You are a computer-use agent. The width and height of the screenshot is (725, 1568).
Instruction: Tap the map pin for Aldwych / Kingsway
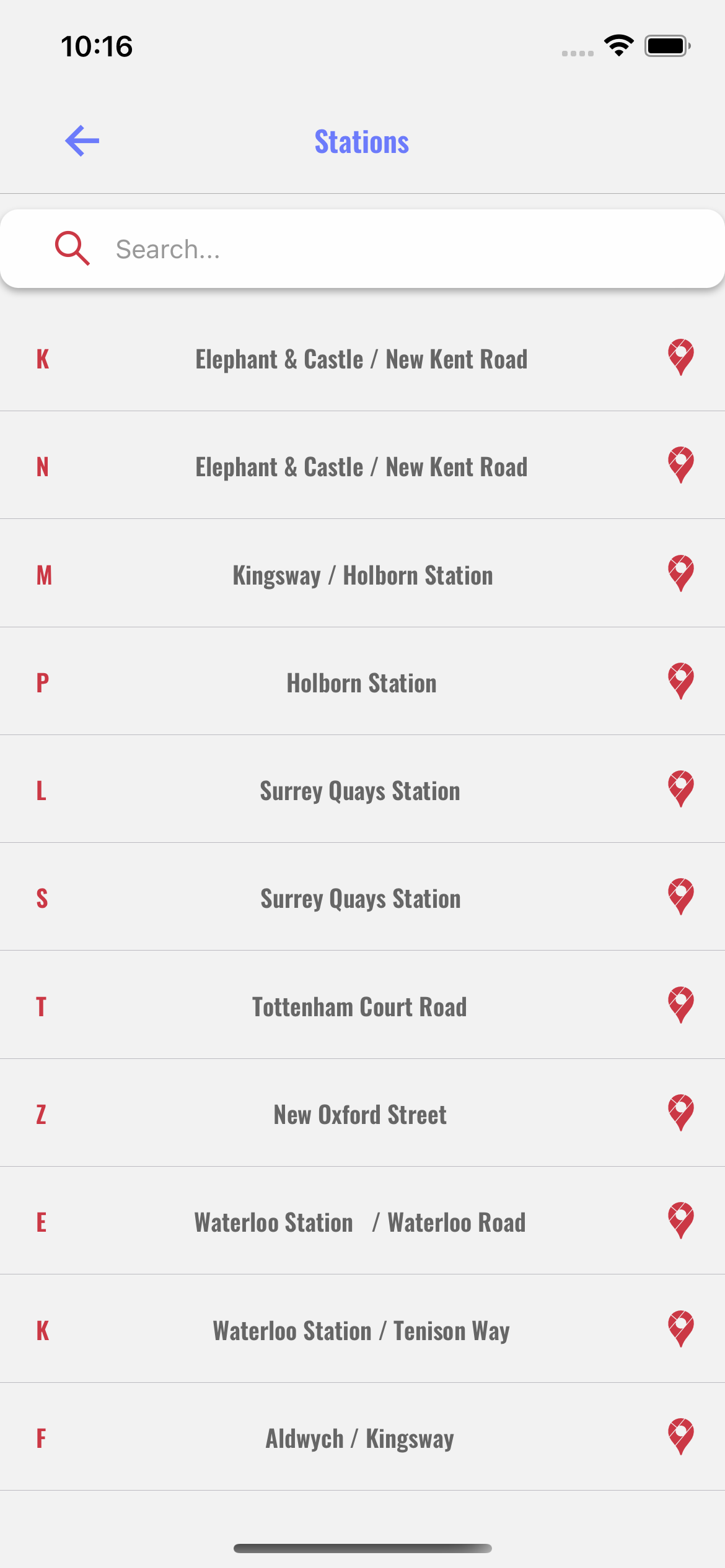[680, 1437]
